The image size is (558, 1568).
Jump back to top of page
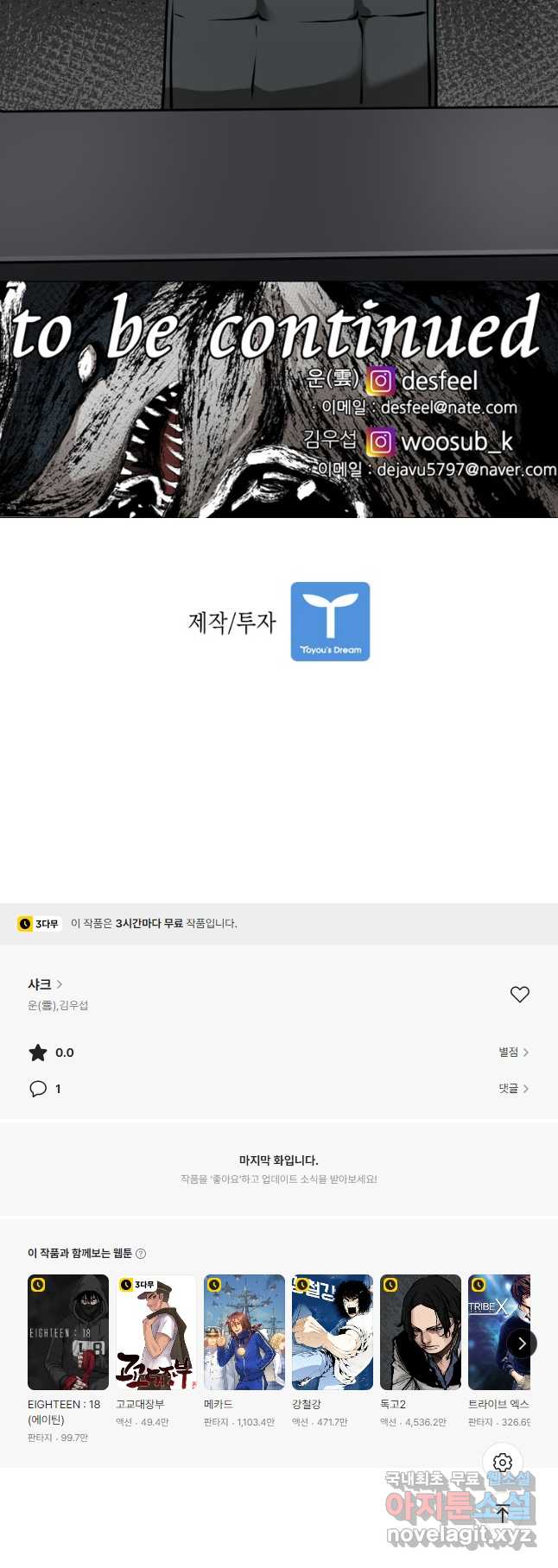[x=503, y=1513]
